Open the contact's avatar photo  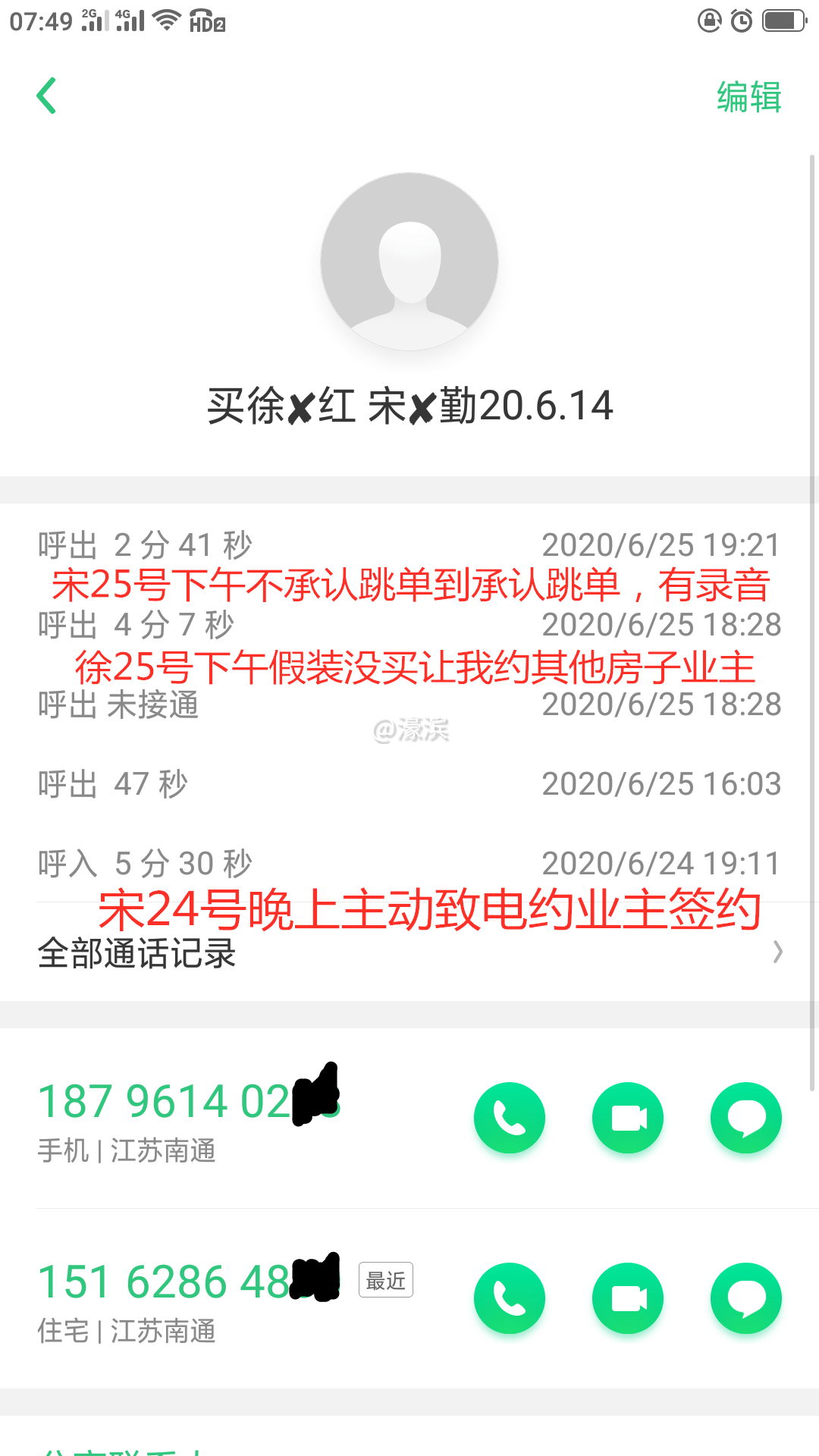pos(409,262)
